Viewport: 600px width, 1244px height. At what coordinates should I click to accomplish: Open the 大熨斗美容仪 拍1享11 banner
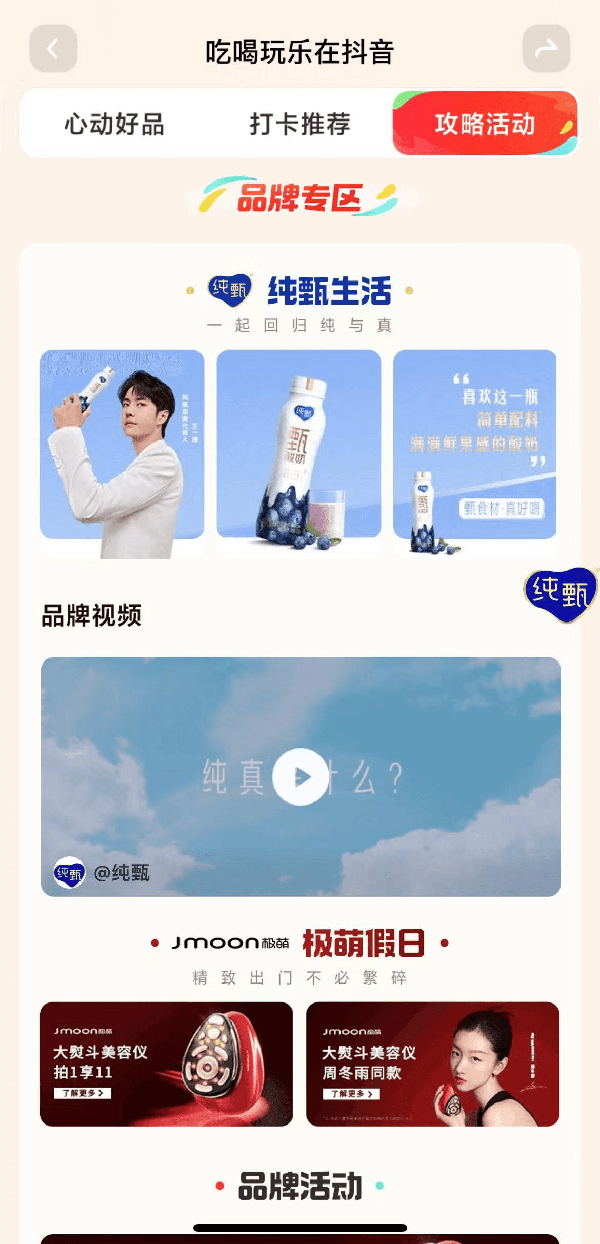click(x=166, y=1064)
